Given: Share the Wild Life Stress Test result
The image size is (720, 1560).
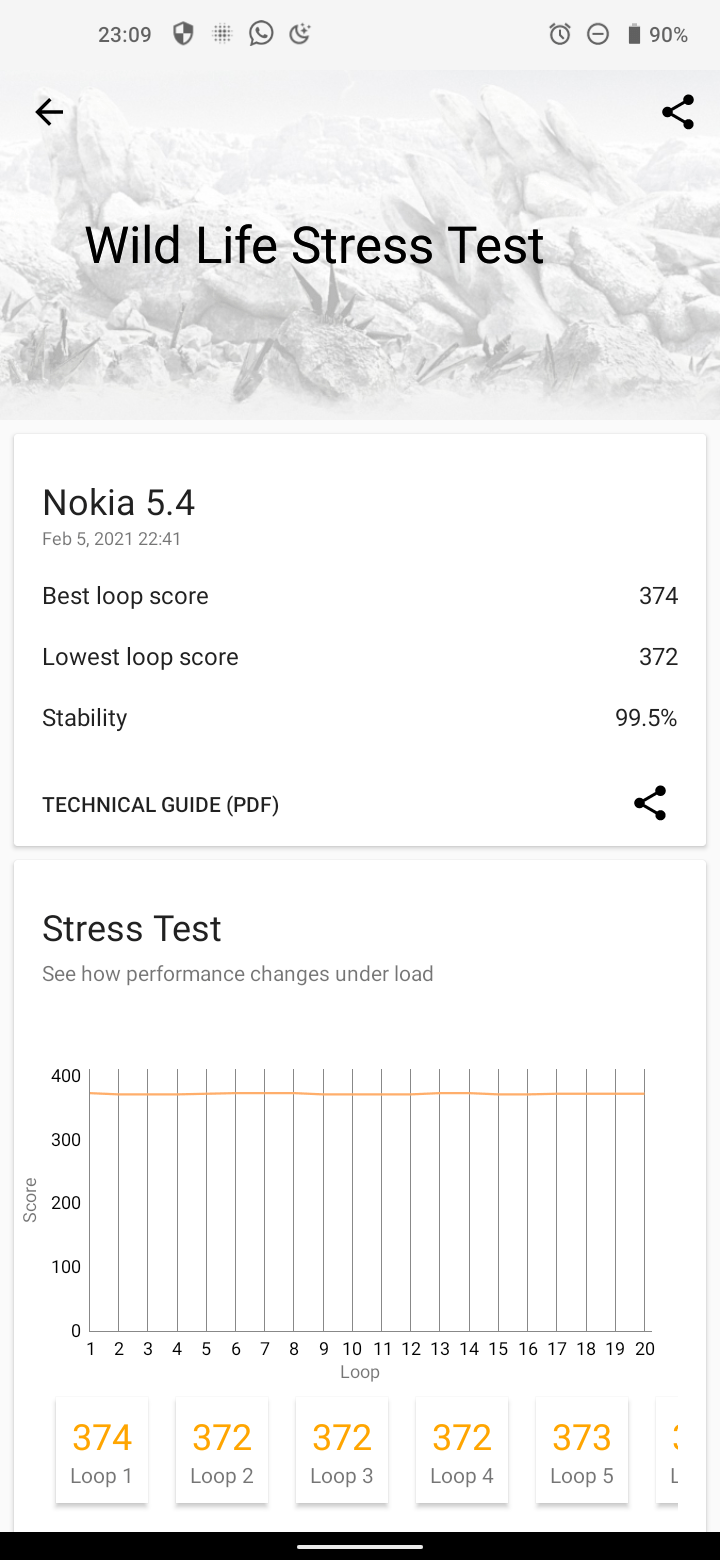Looking at the screenshot, I should pos(677,112).
